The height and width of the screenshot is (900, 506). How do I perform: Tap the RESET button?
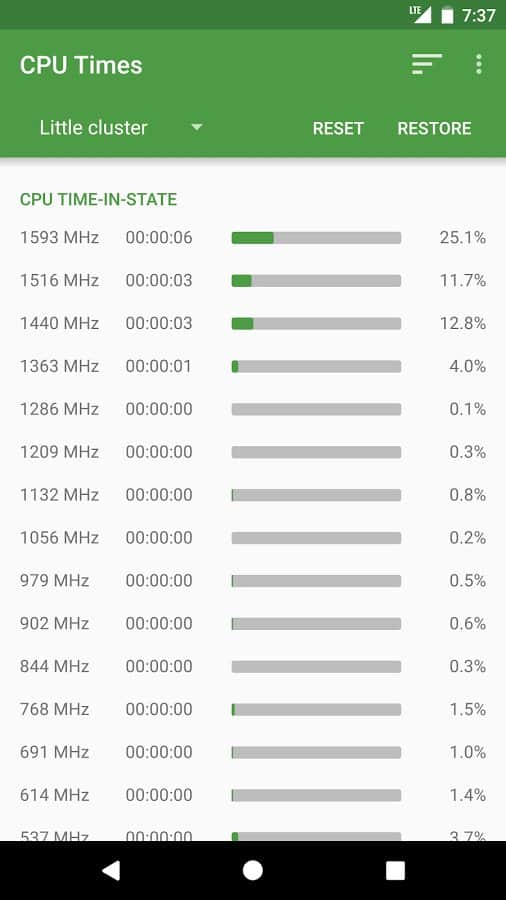(x=338, y=128)
